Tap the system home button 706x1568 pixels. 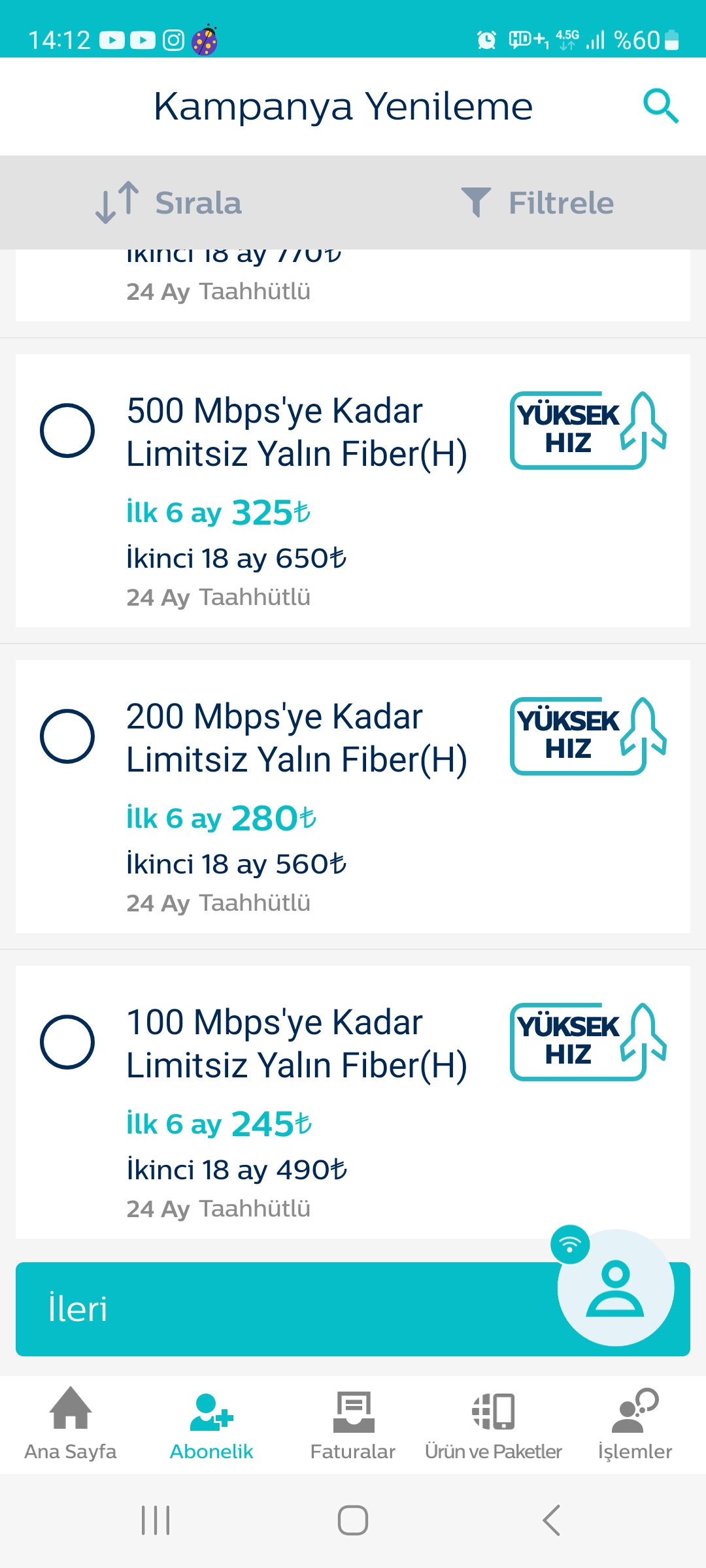(x=353, y=1520)
